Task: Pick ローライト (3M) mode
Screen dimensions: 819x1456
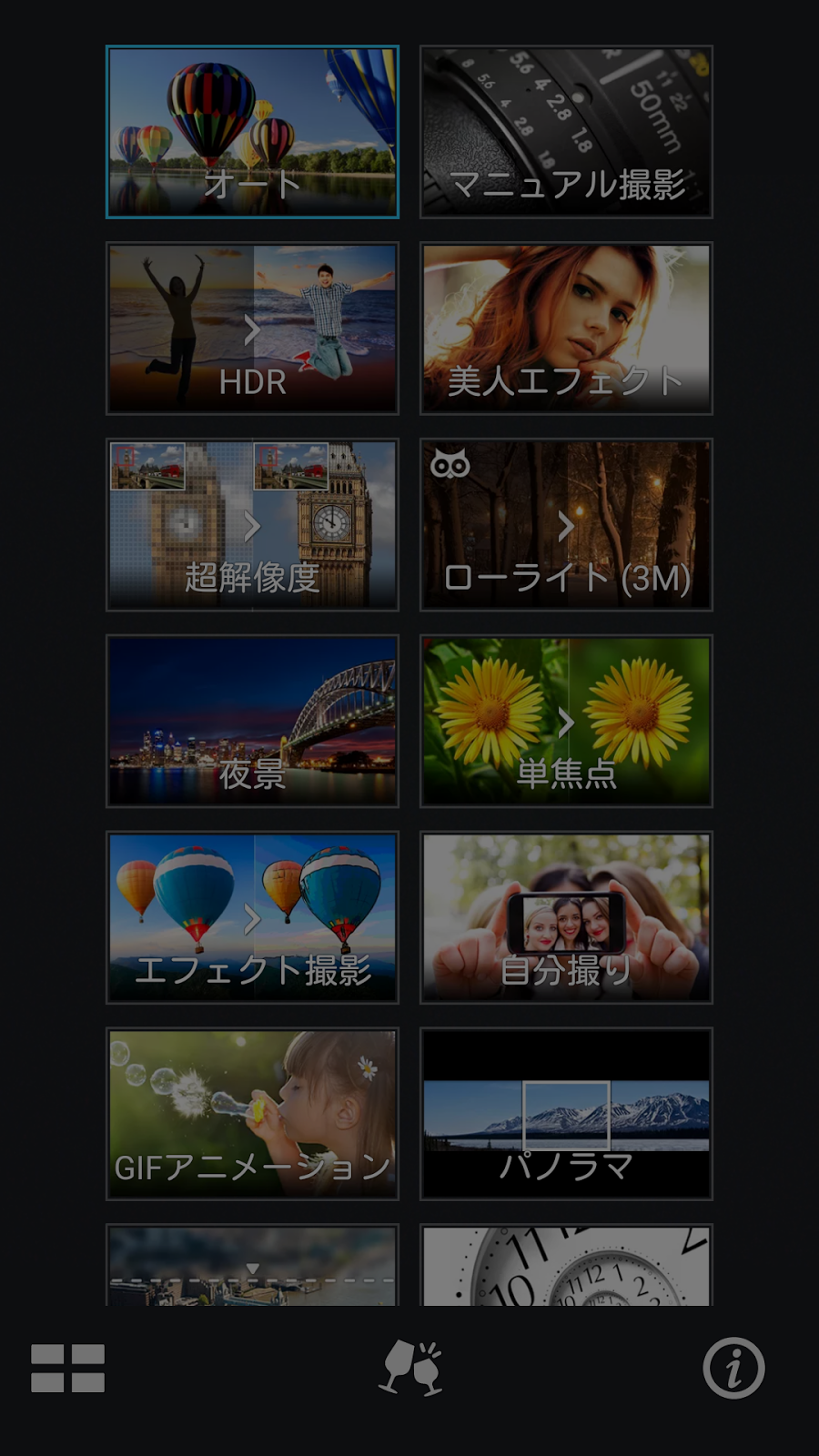Action: click(566, 525)
